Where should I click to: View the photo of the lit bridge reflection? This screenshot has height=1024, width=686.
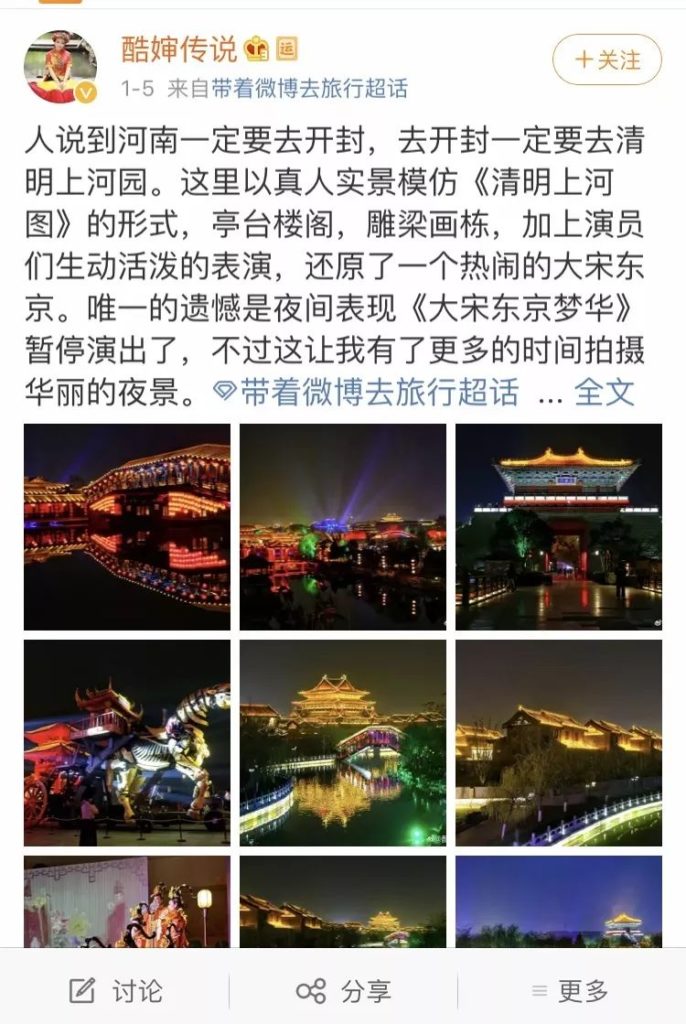127,527
